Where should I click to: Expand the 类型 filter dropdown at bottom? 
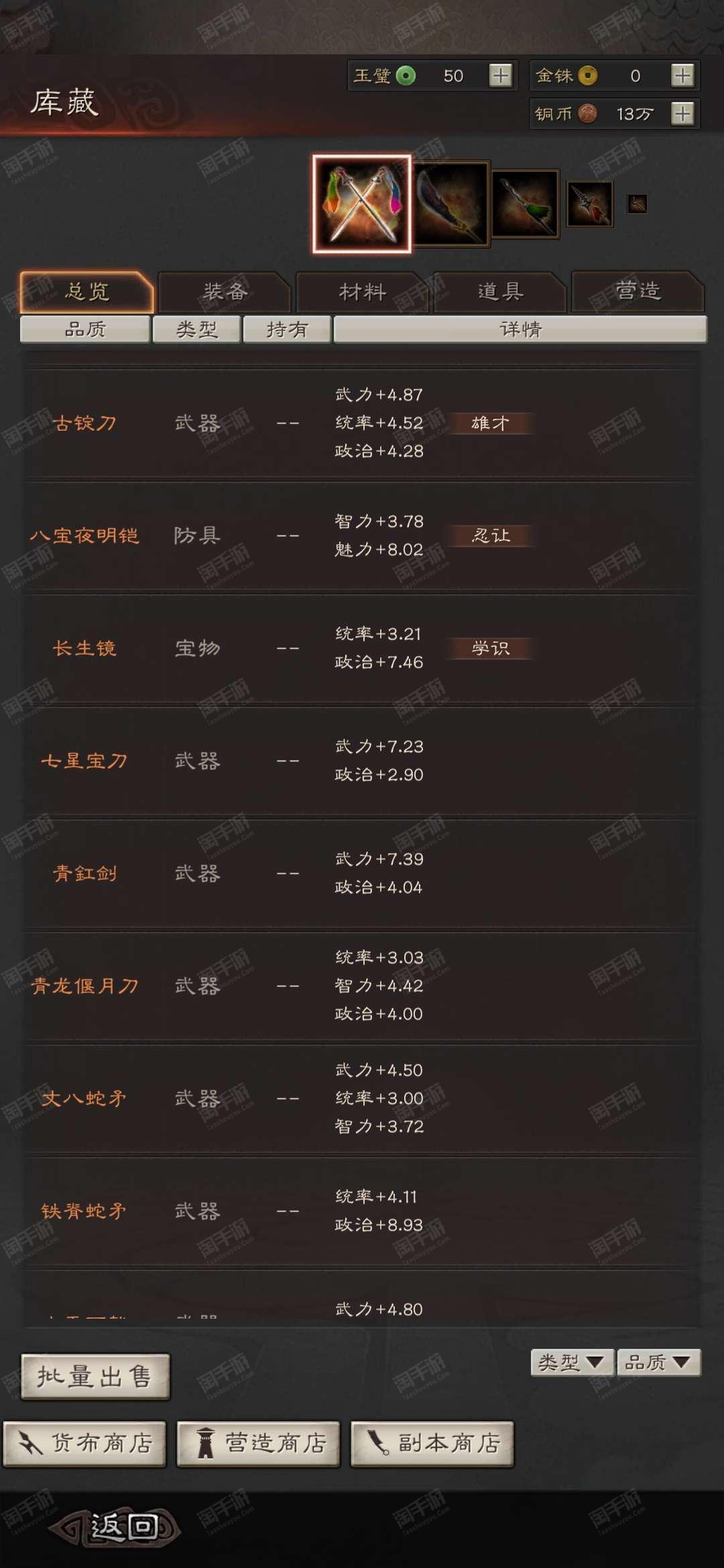572,1362
